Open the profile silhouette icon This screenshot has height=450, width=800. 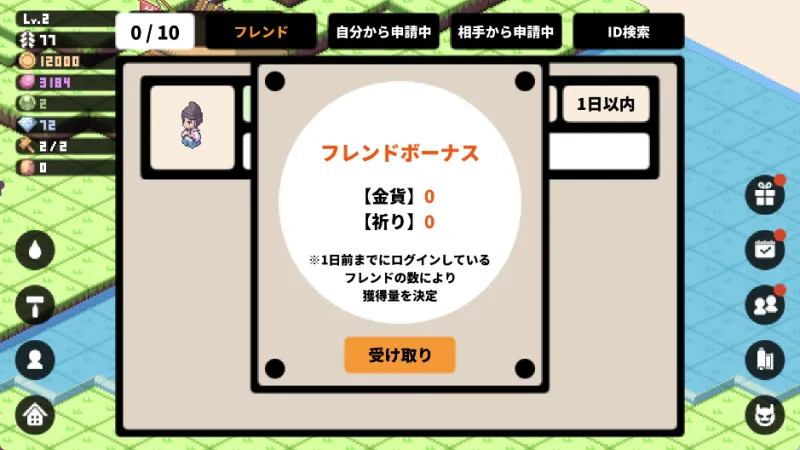coord(35,359)
